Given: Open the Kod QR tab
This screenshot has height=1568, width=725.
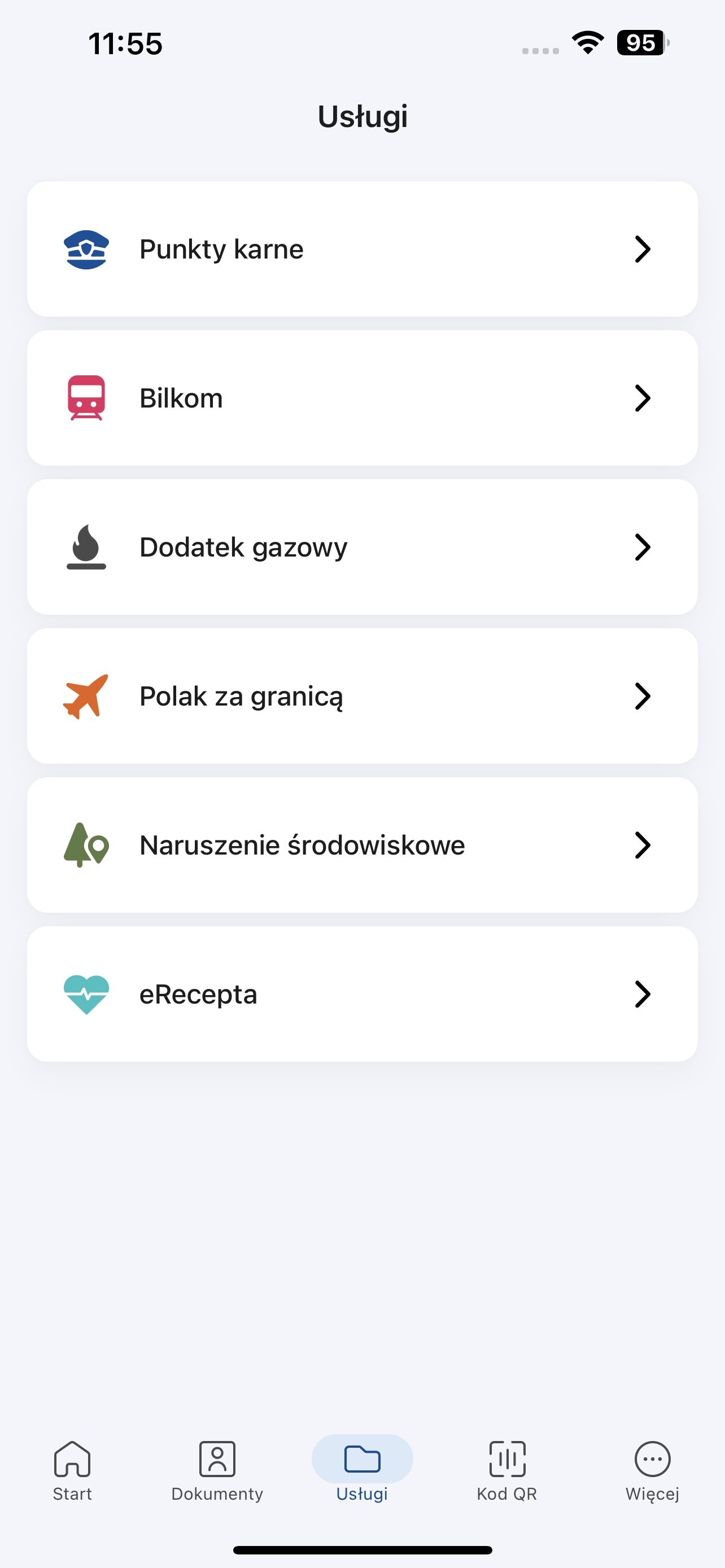Looking at the screenshot, I should pyautogui.click(x=507, y=1471).
